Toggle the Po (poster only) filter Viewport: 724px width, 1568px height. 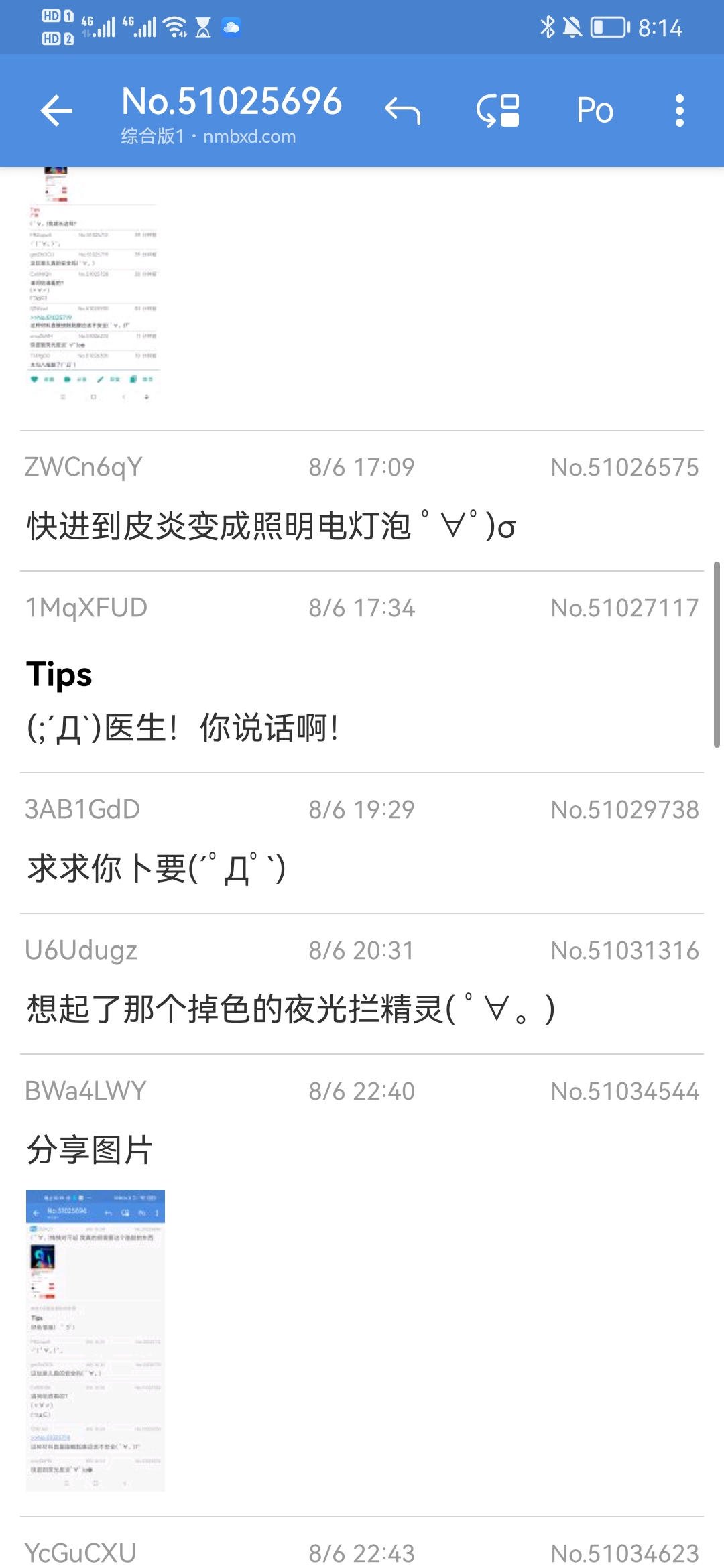tap(595, 111)
